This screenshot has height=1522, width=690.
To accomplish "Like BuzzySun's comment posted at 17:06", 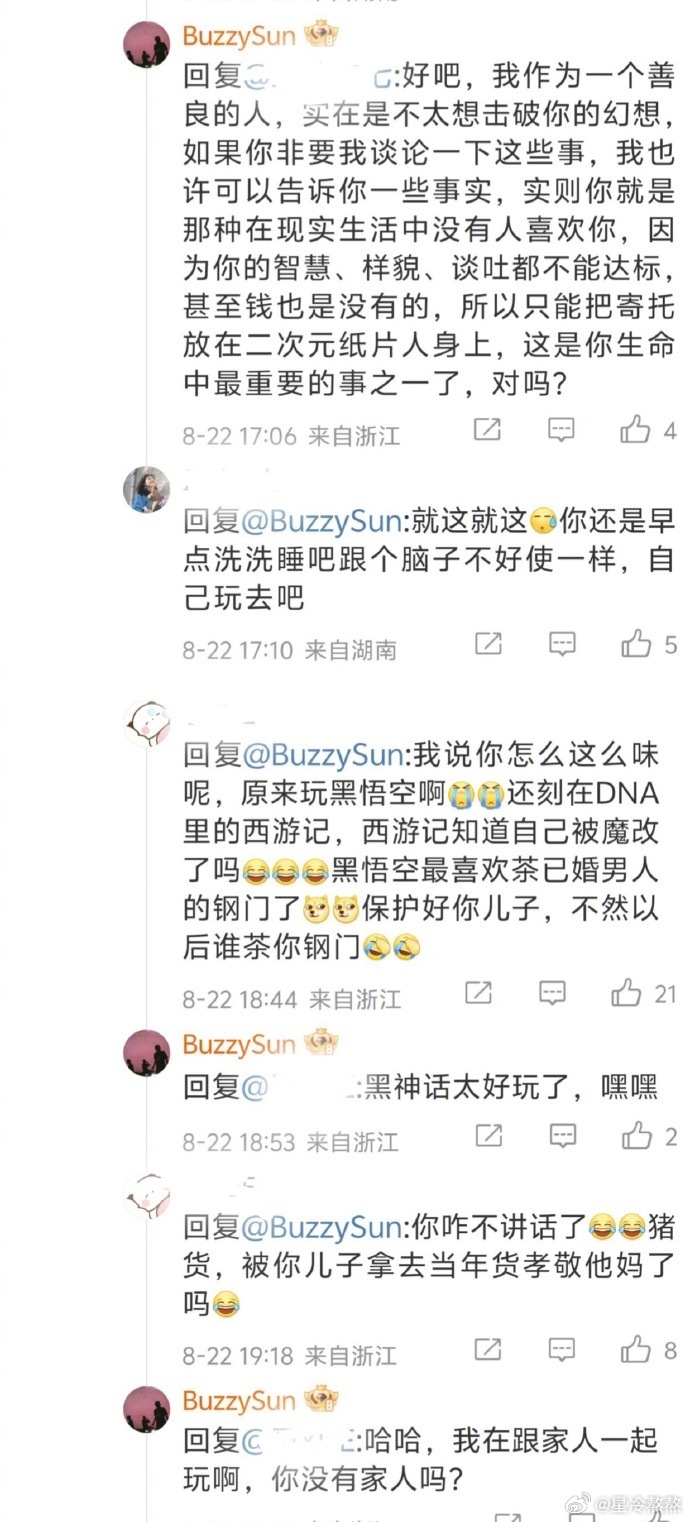I will [636, 431].
